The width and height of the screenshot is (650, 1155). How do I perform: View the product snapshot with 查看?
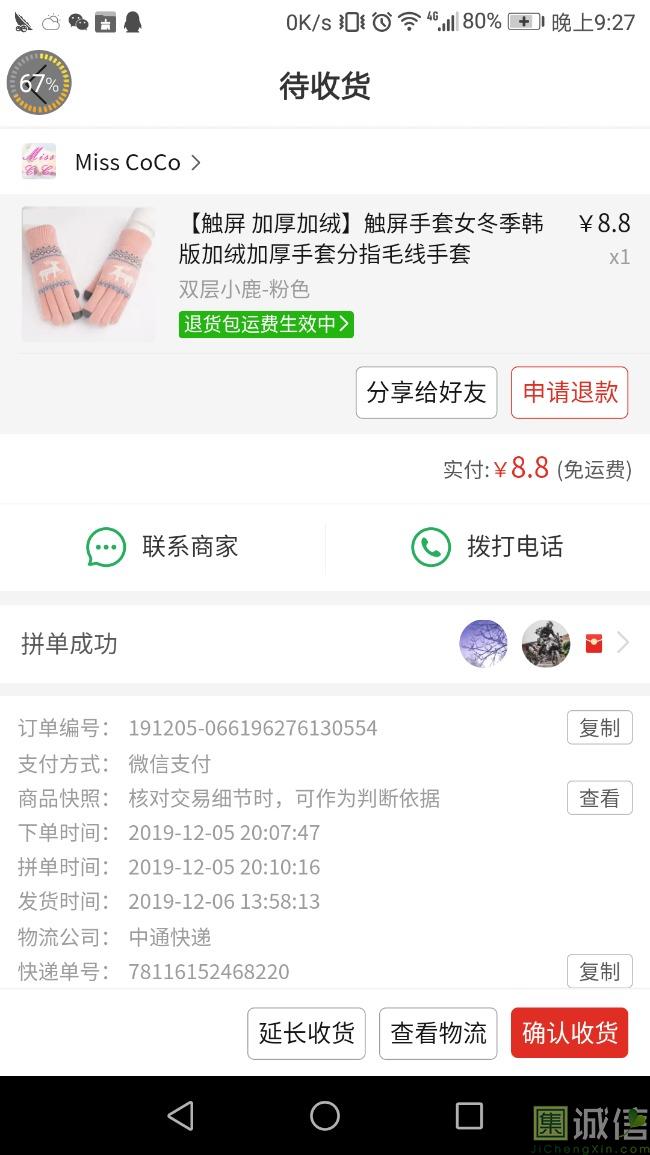coord(599,798)
